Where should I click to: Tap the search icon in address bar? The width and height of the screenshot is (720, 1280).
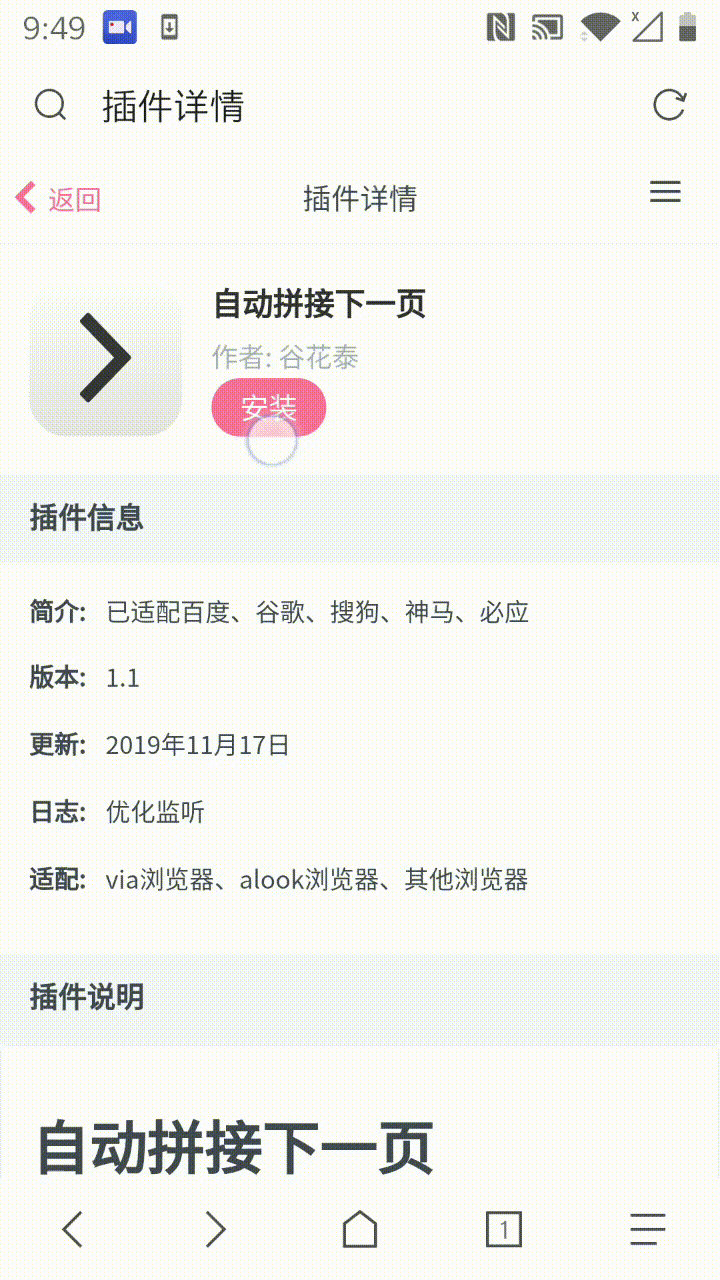[x=50, y=105]
